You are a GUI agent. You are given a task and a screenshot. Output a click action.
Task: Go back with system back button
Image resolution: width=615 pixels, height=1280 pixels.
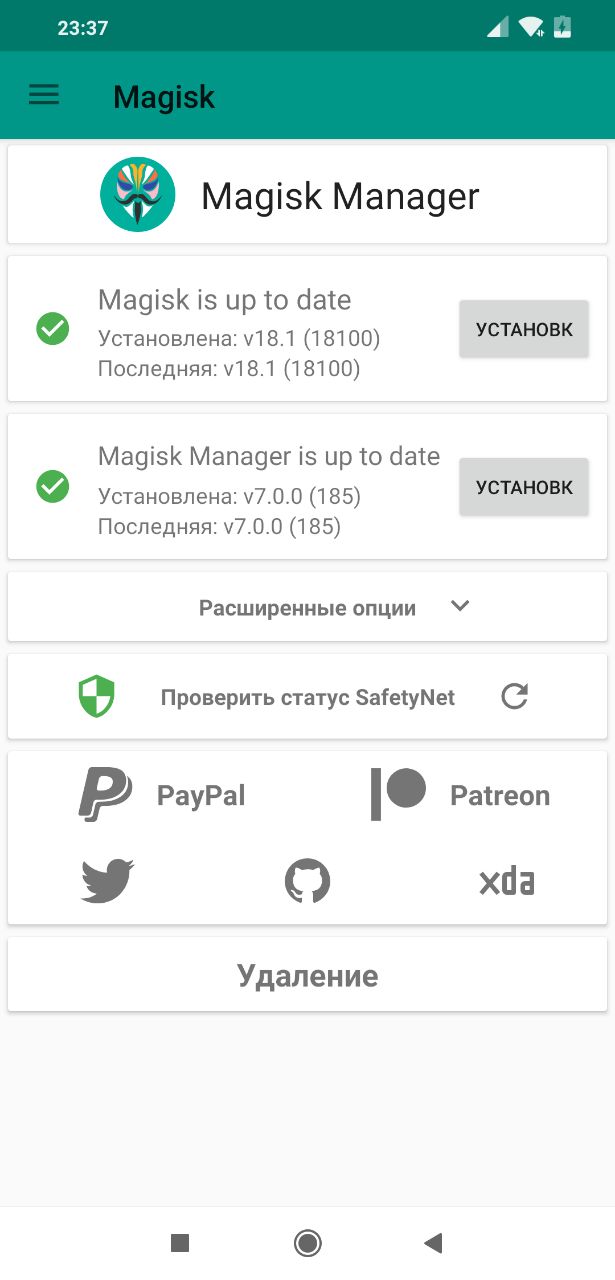[x=433, y=1243]
